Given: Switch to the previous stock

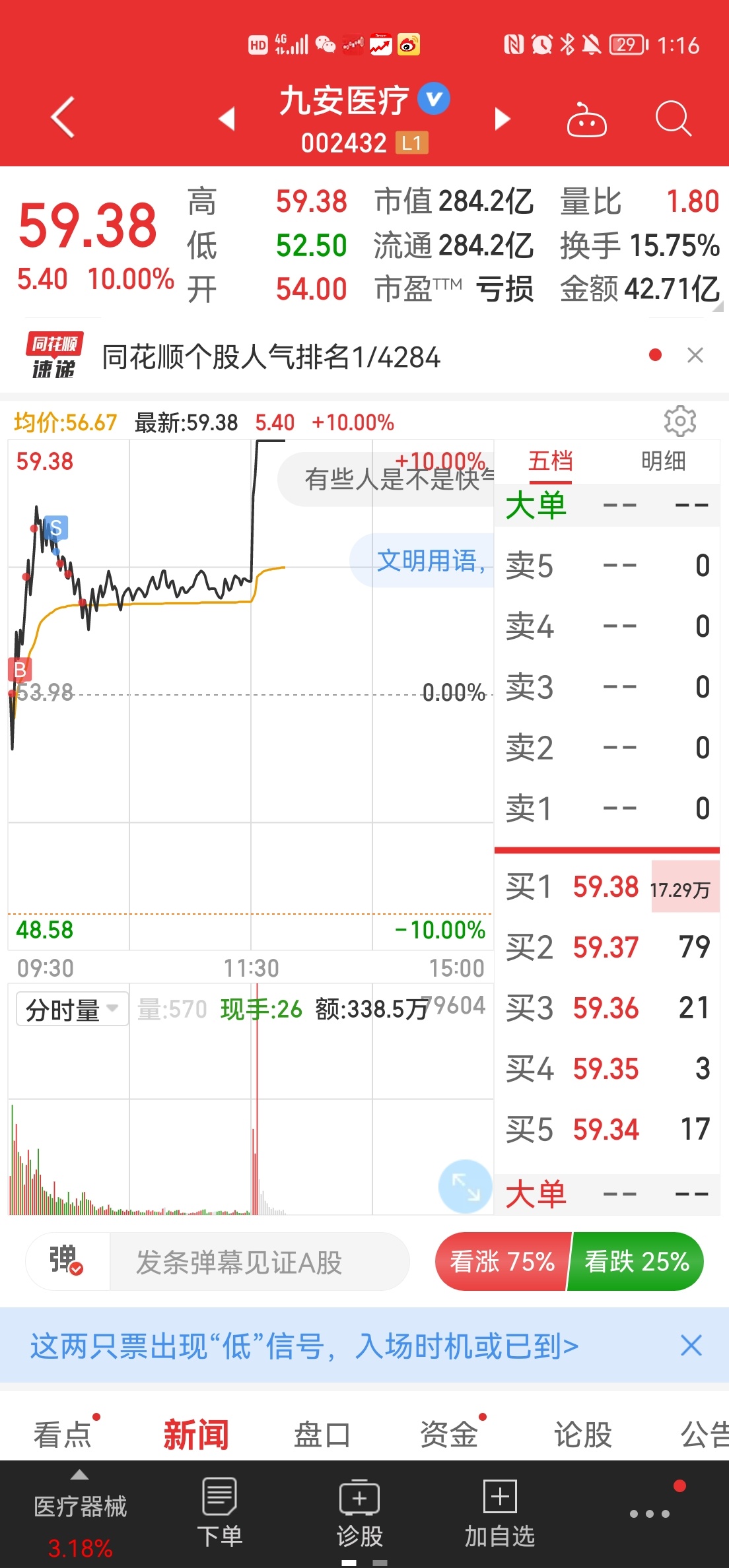Looking at the screenshot, I should coord(227,119).
